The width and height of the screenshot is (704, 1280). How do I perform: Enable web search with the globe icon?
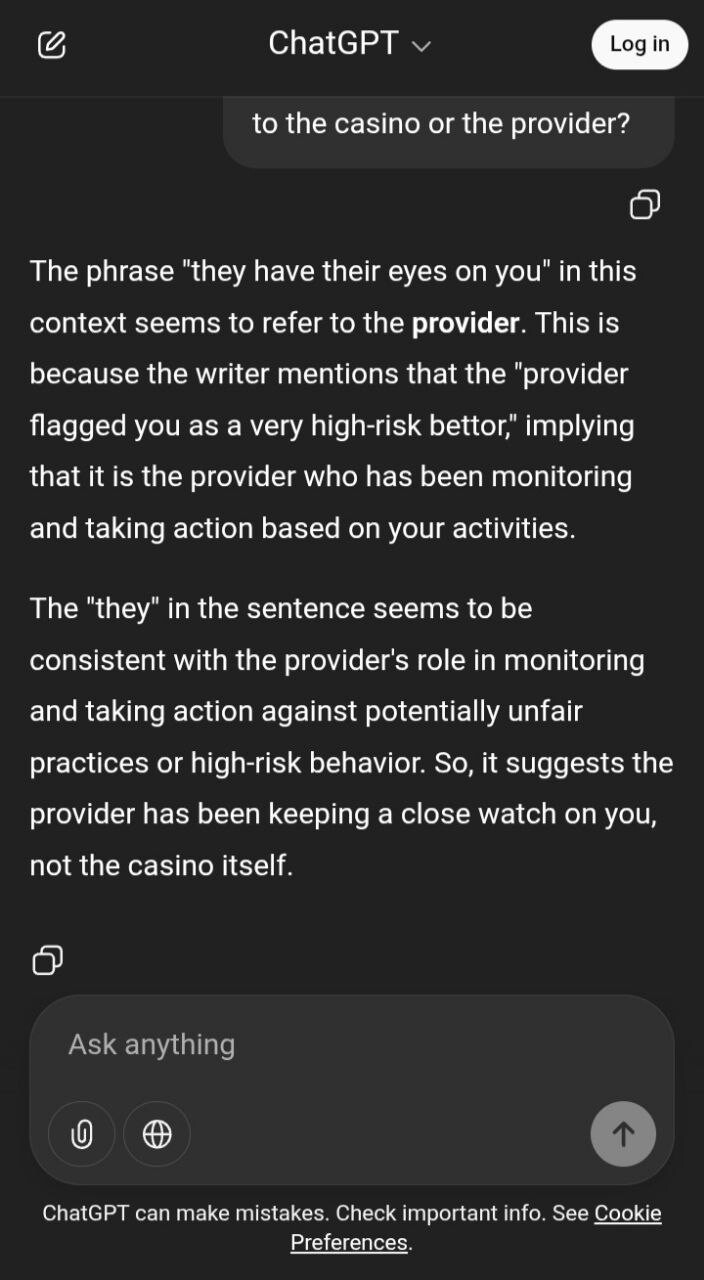click(x=157, y=1134)
